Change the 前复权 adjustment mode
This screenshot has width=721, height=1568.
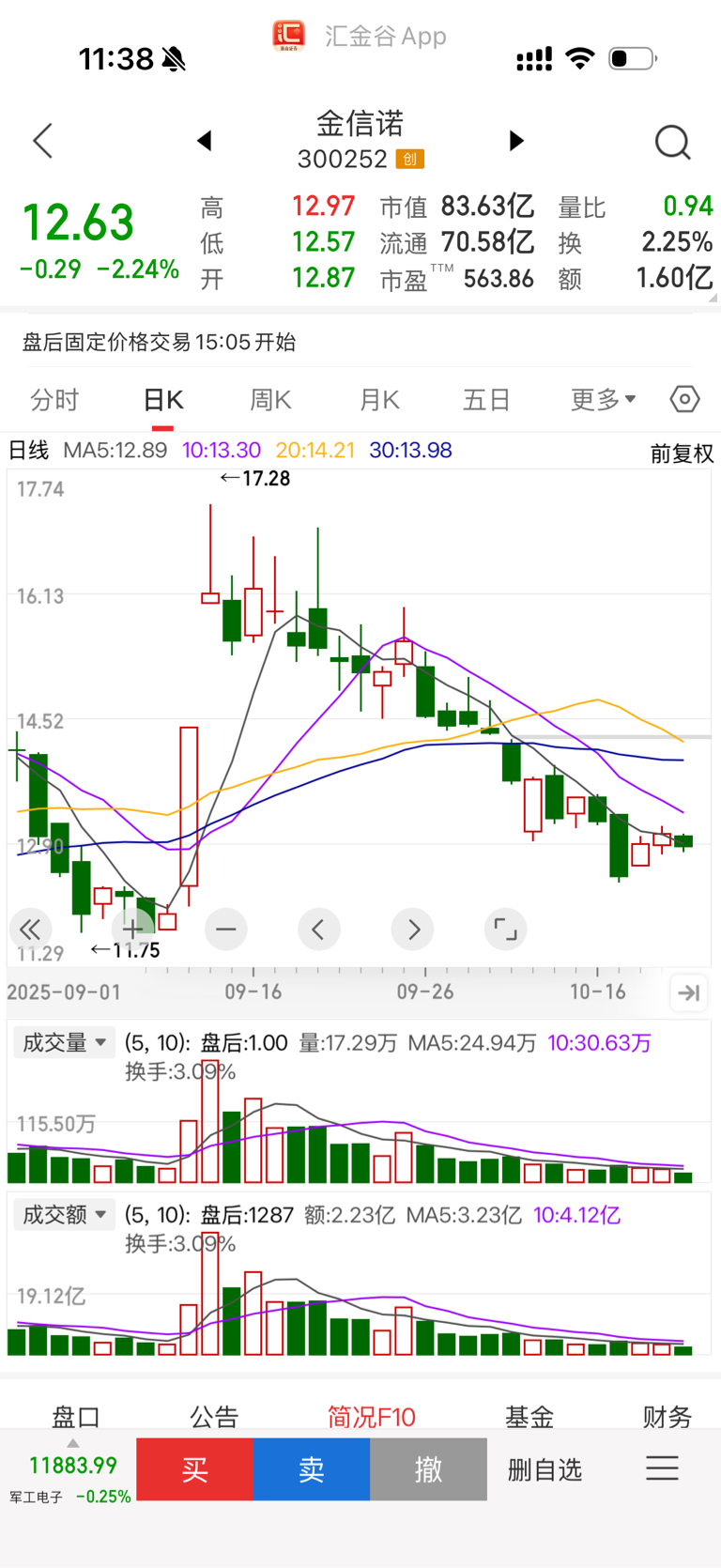pos(682,453)
